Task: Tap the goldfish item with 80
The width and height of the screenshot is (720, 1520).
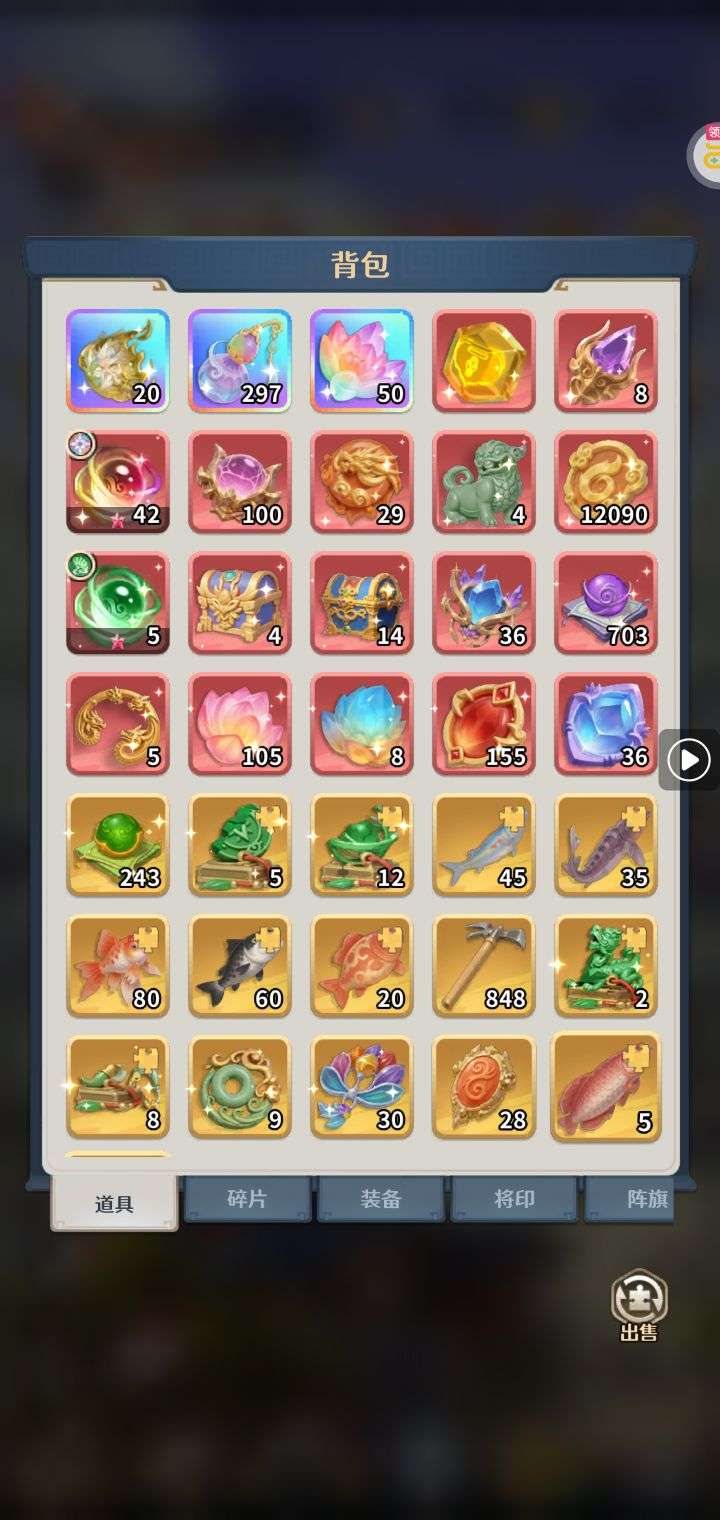Action: [x=118, y=966]
